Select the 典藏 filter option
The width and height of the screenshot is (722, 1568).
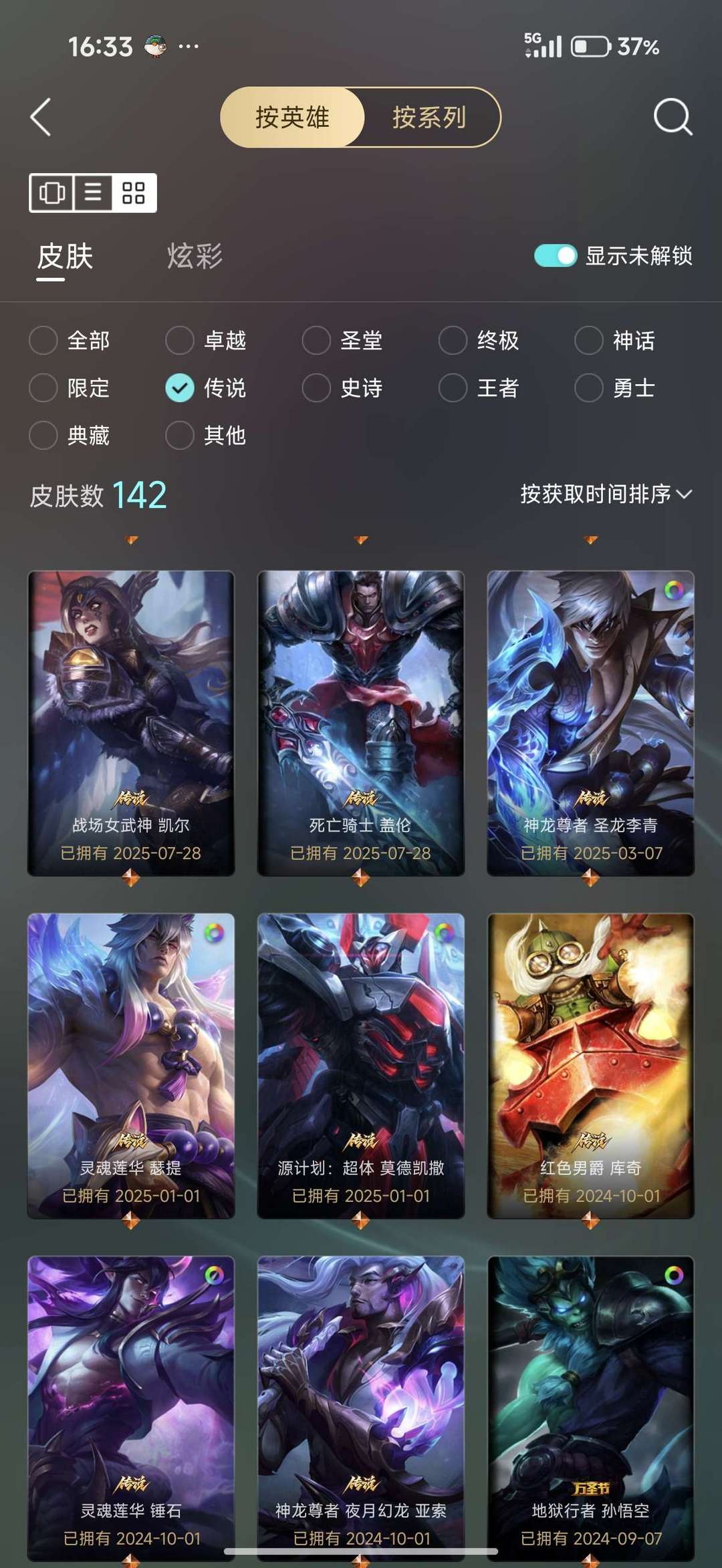click(x=70, y=436)
